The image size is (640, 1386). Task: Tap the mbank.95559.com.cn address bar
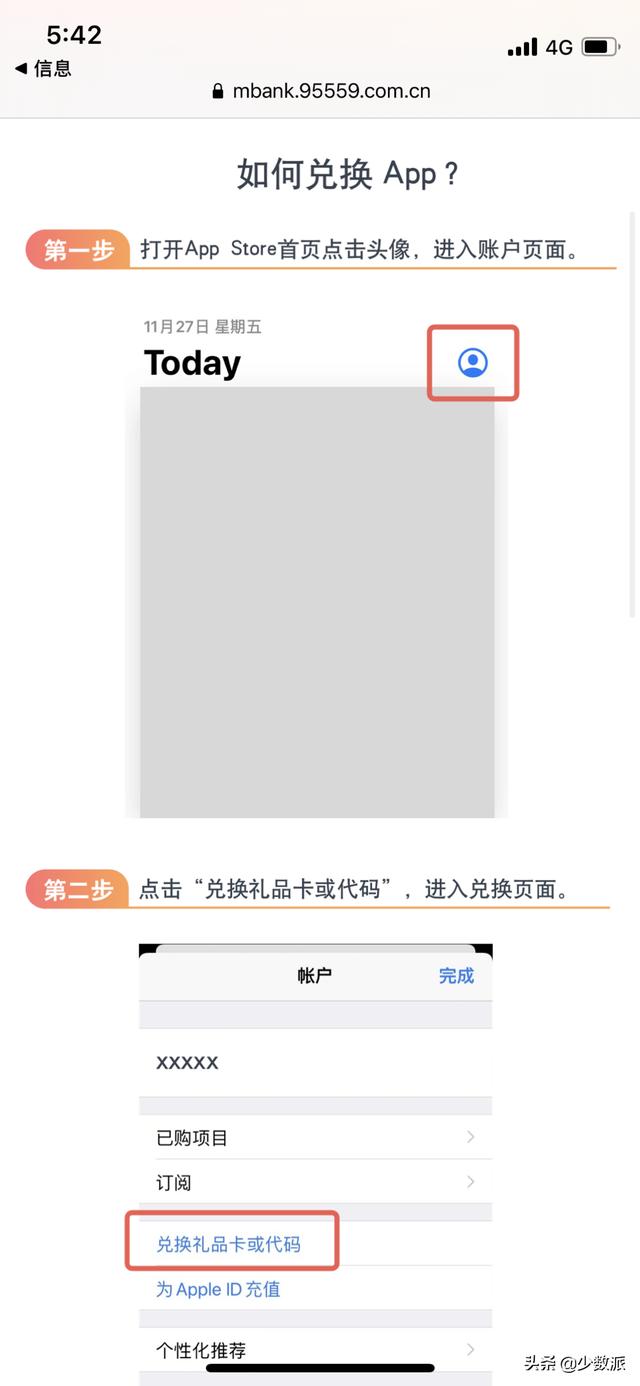click(x=321, y=91)
